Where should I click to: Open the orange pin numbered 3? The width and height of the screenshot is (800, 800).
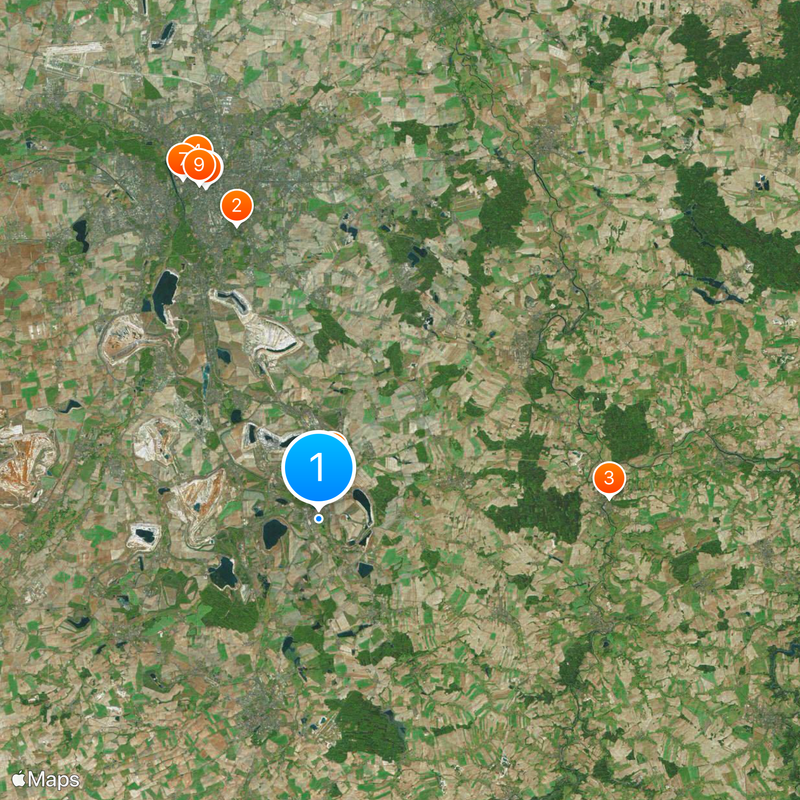609,477
